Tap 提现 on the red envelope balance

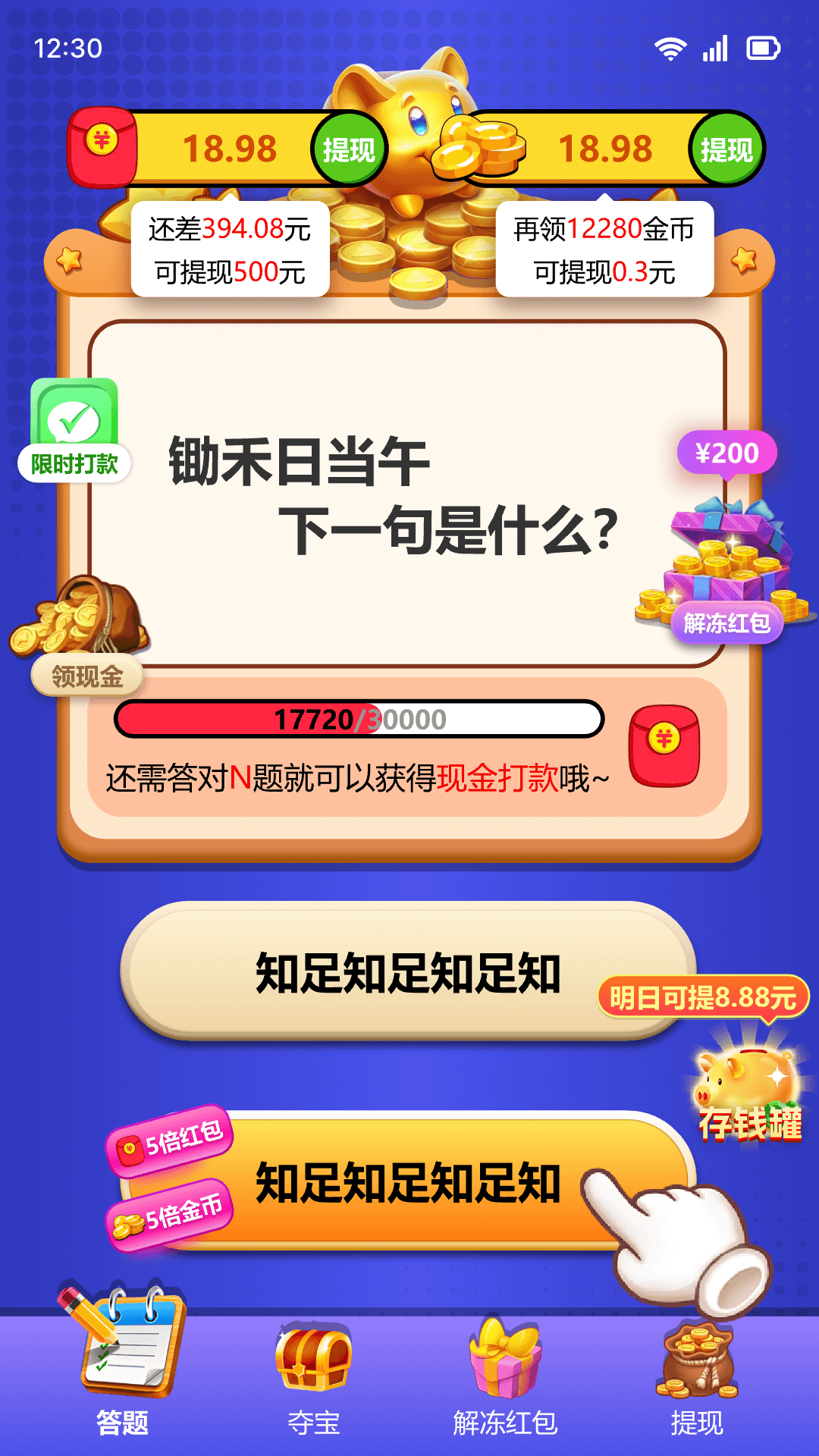[349, 149]
